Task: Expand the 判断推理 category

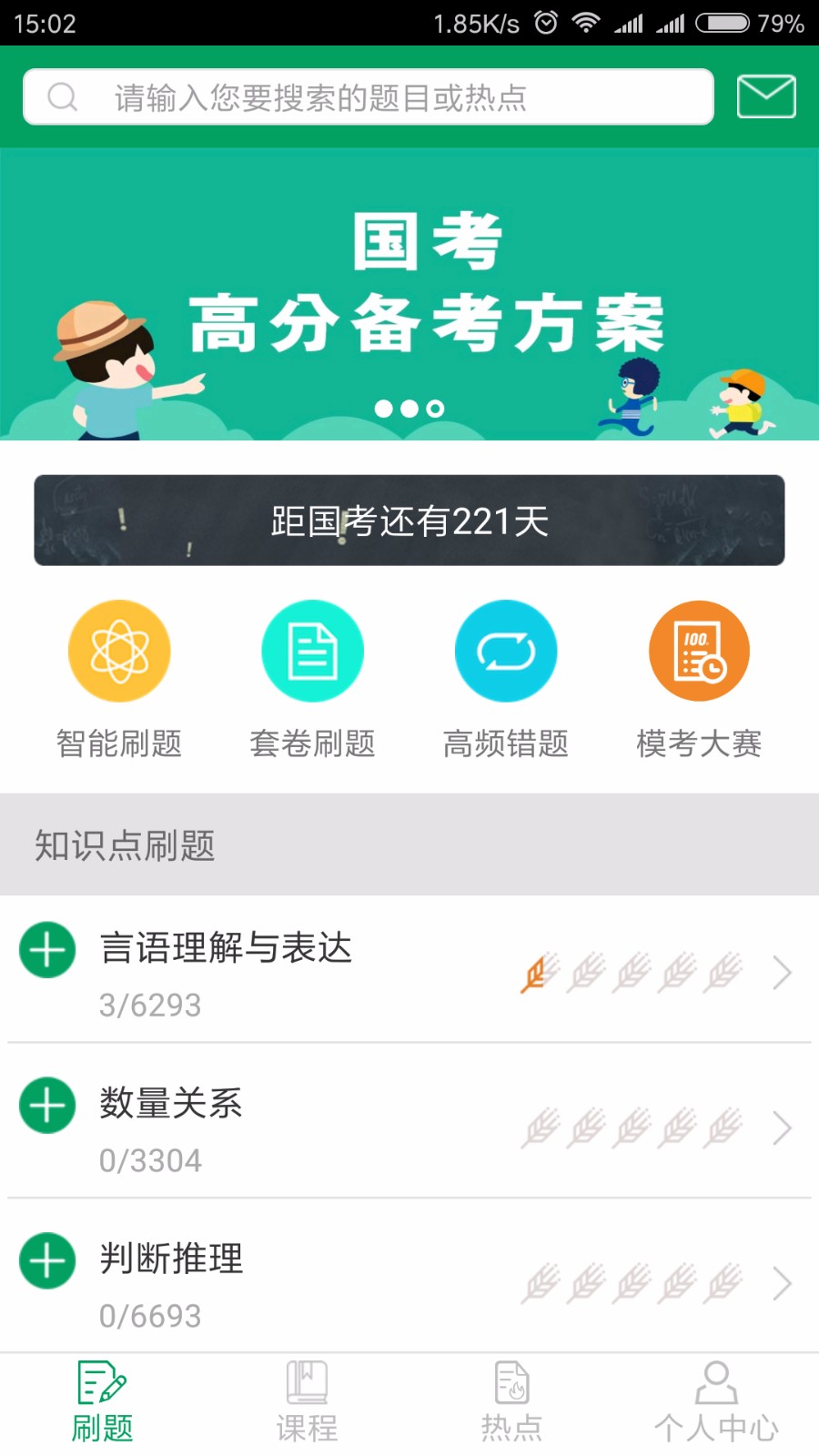Action: (x=47, y=1261)
